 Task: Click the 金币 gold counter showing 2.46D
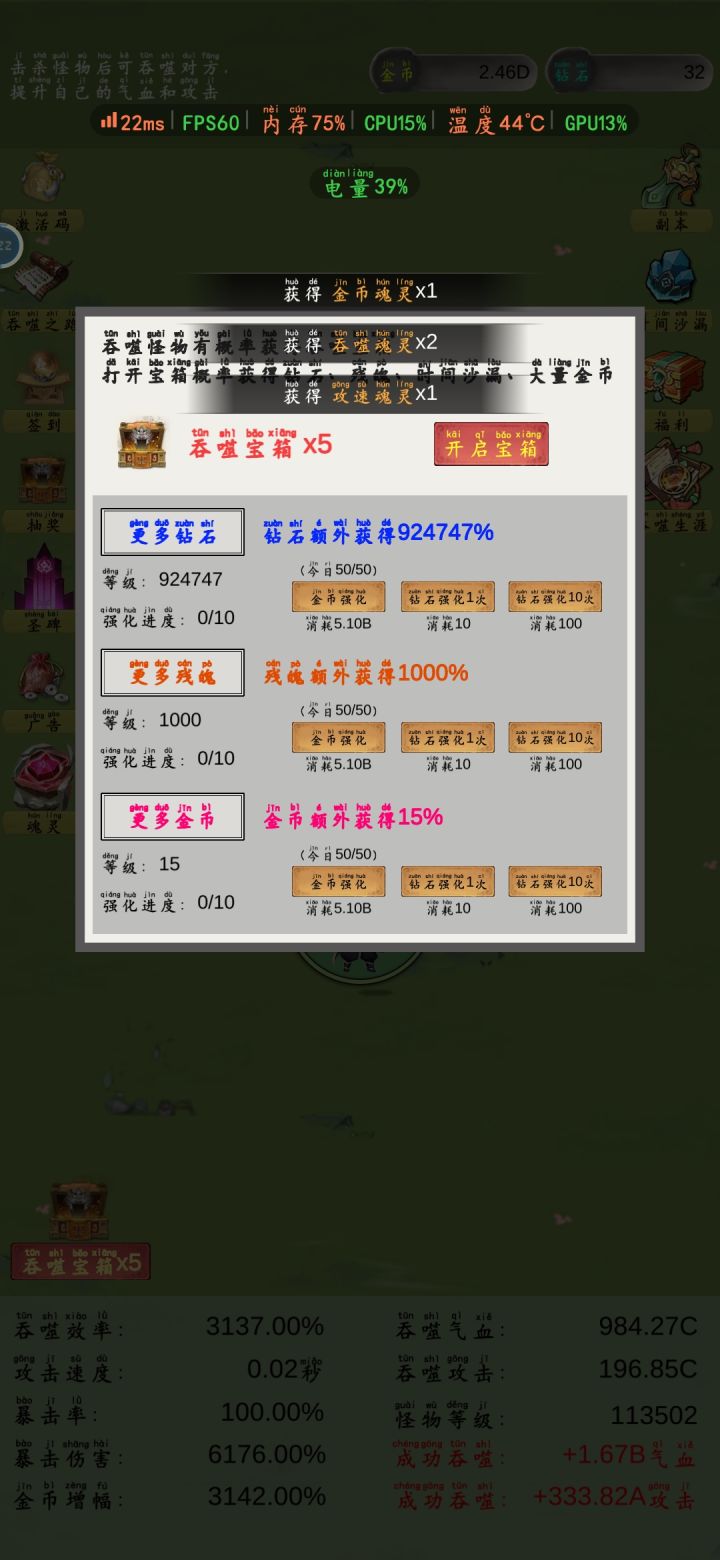pyautogui.click(x=450, y=72)
